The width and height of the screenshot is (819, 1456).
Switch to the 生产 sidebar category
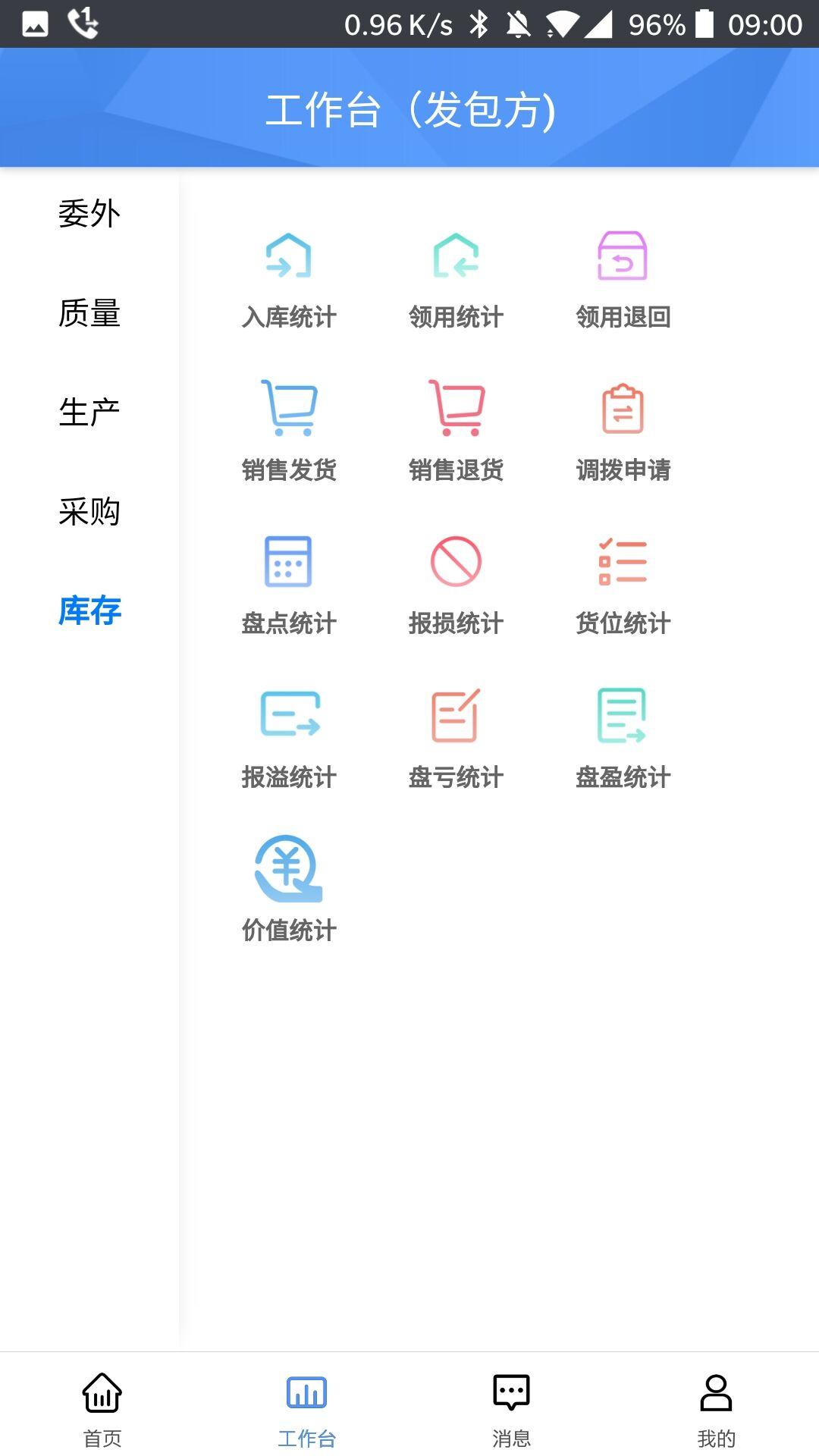click(x=89, y=413)
